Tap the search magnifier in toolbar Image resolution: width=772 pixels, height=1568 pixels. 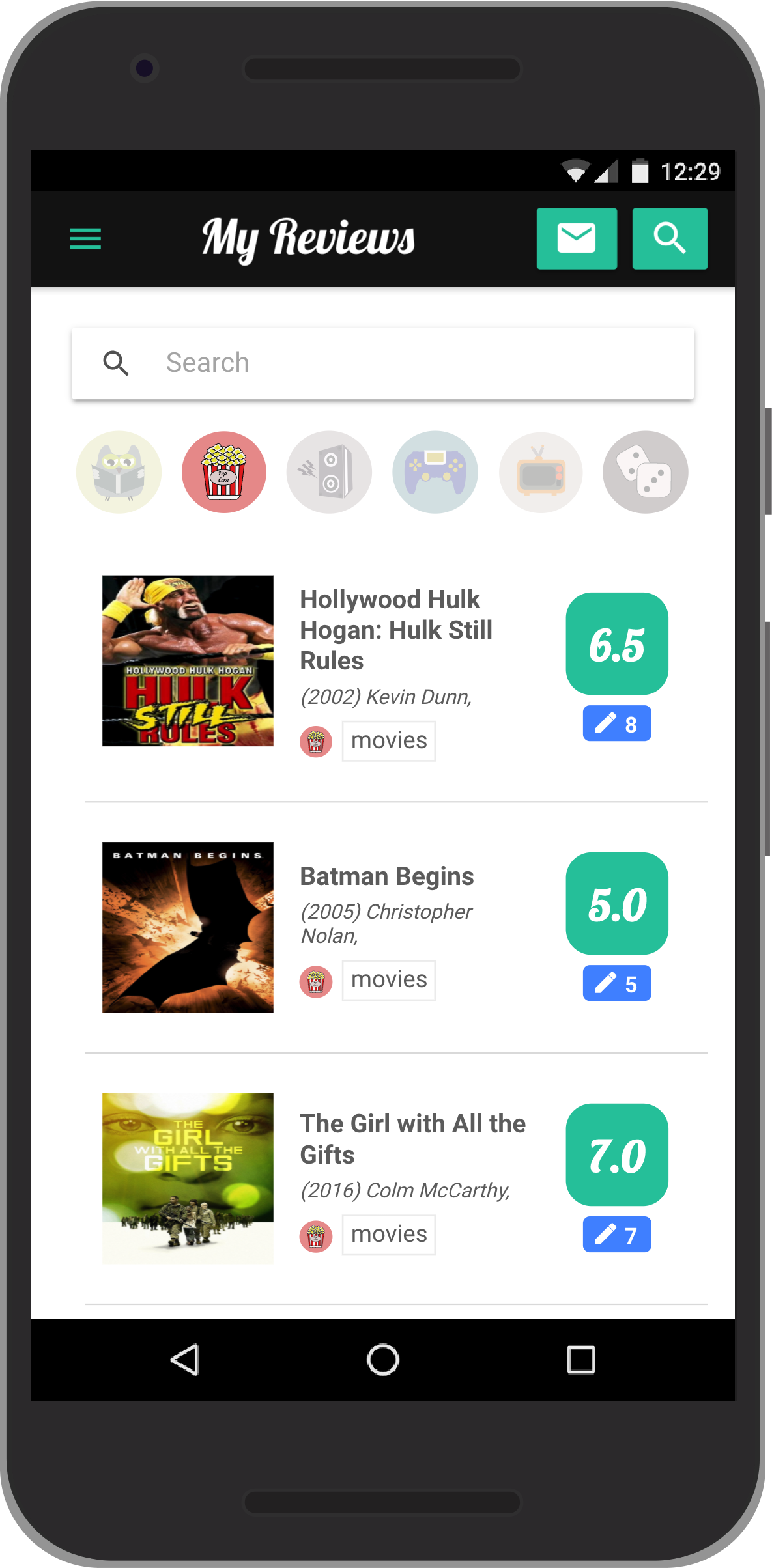click(x=670, y=238)
